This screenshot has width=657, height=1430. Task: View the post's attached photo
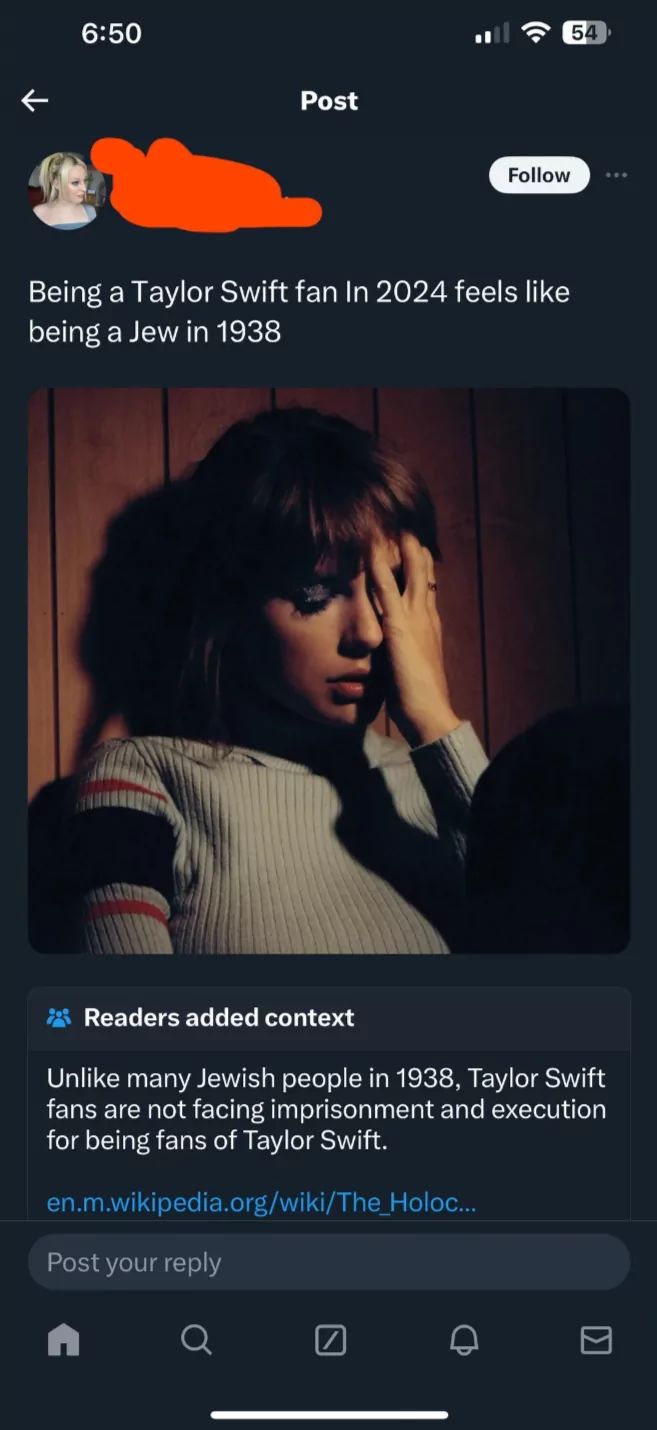(x=329, y=670)
